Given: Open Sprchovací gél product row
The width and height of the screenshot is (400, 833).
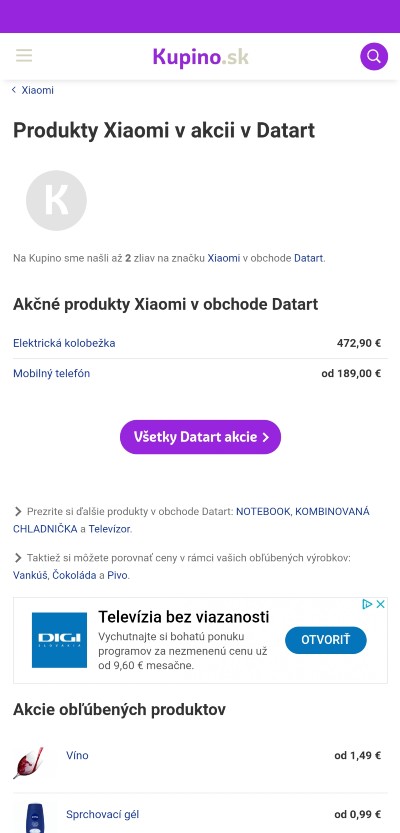Looking at the screenshot, I should pos(200,814).
